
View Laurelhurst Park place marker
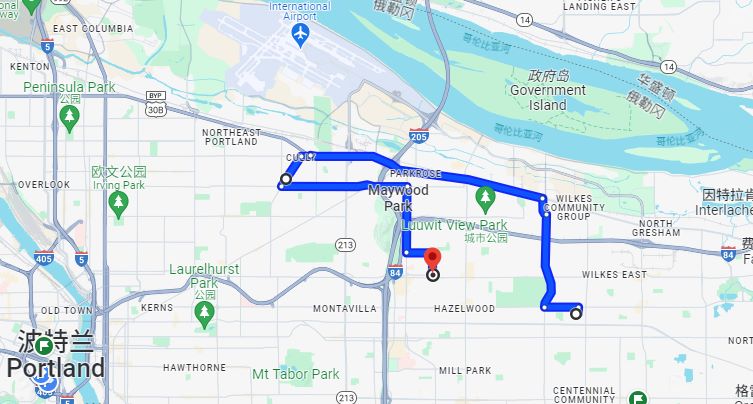point(204,314)
